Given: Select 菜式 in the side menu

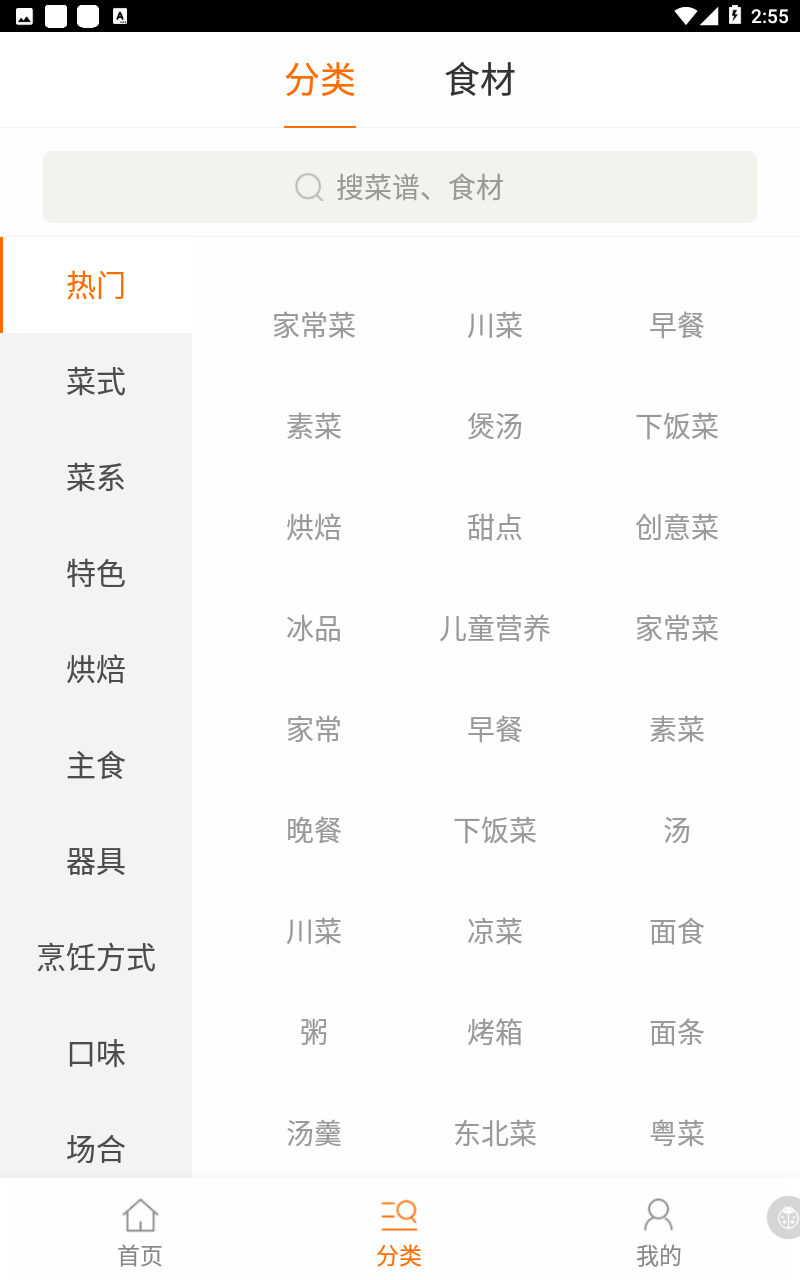Looking at the screenshot, I should tap(96, 381).
